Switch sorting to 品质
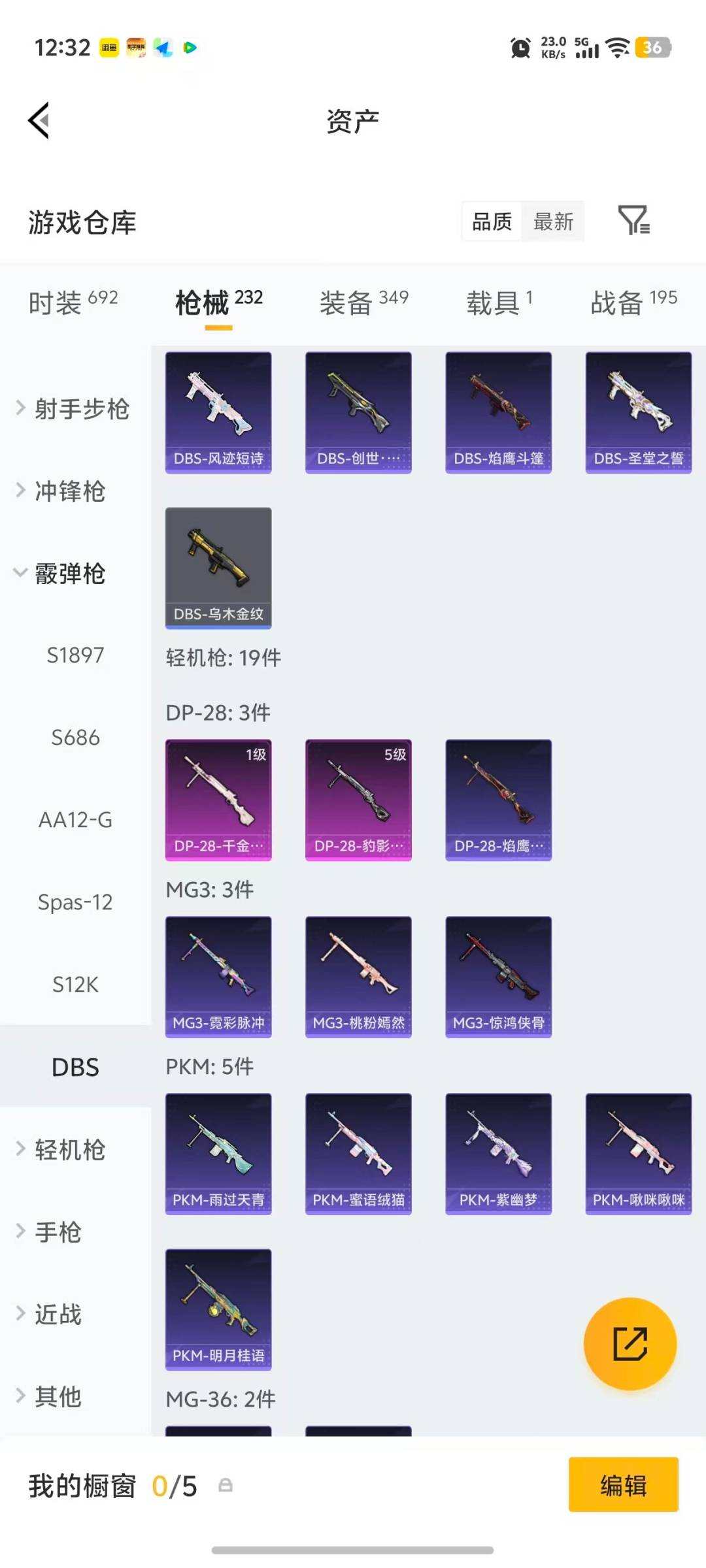The height and width of the screenshot is (1568, 706). pos(491,222)
